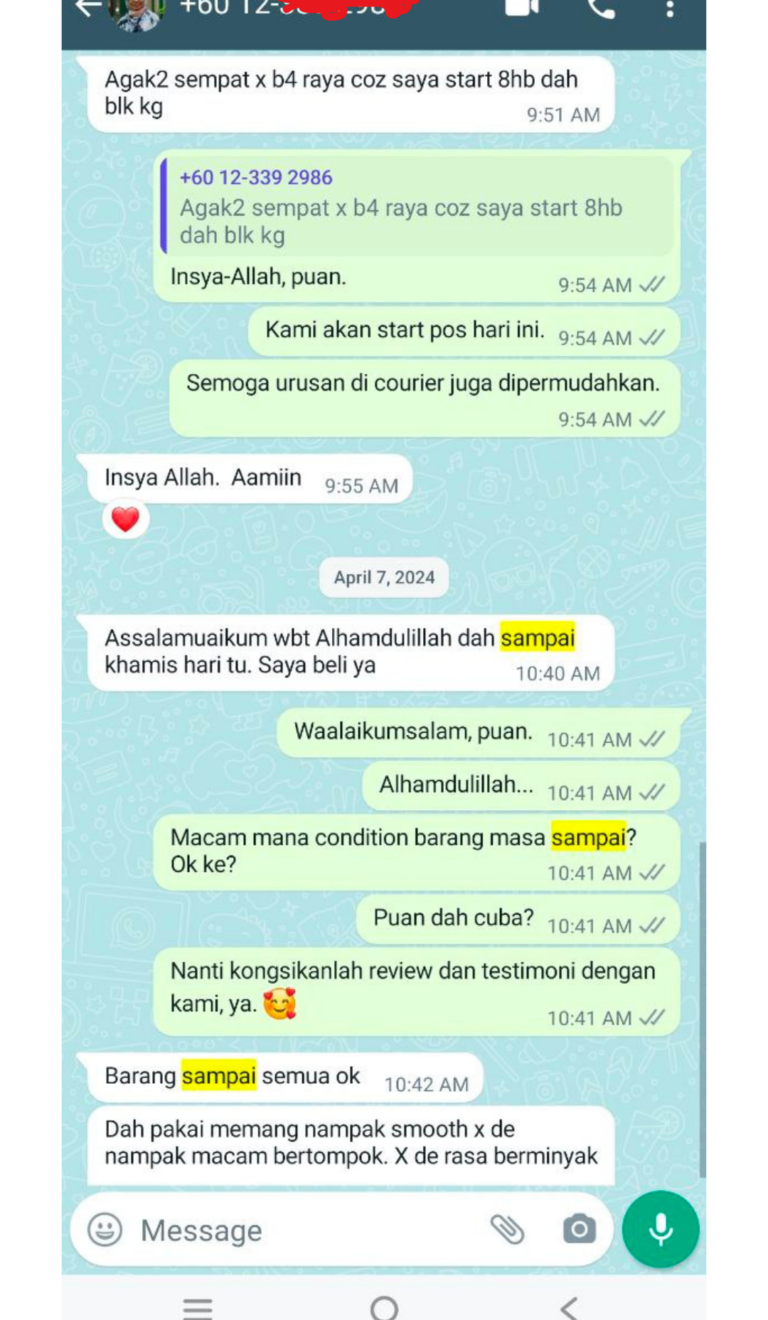Go back to the chat list
Image resolution: width=768 pixels, height=1320 pixels.
(90, 8)
